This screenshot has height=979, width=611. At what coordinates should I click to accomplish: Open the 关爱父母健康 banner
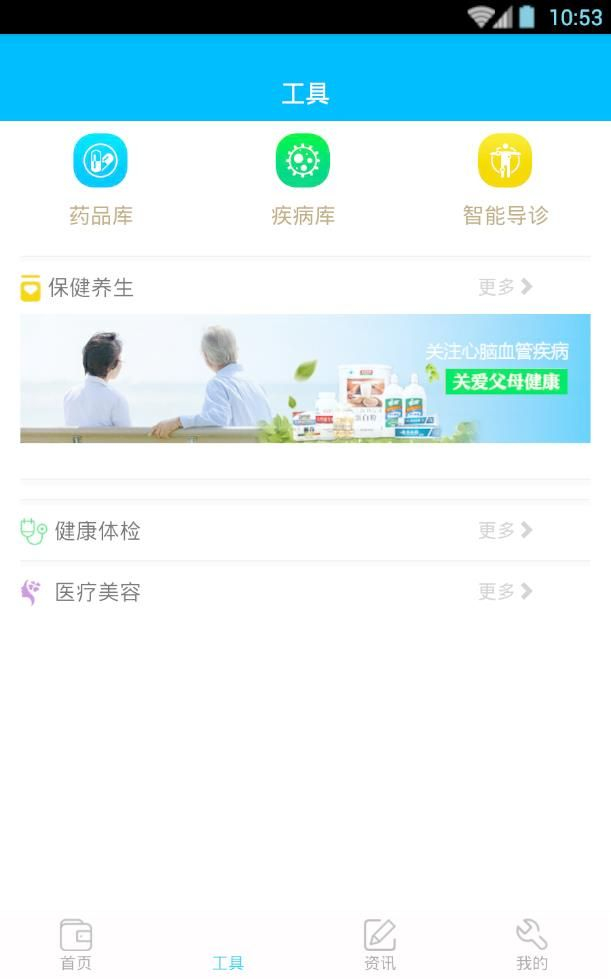pyautogui.click(x=305, y=378)
